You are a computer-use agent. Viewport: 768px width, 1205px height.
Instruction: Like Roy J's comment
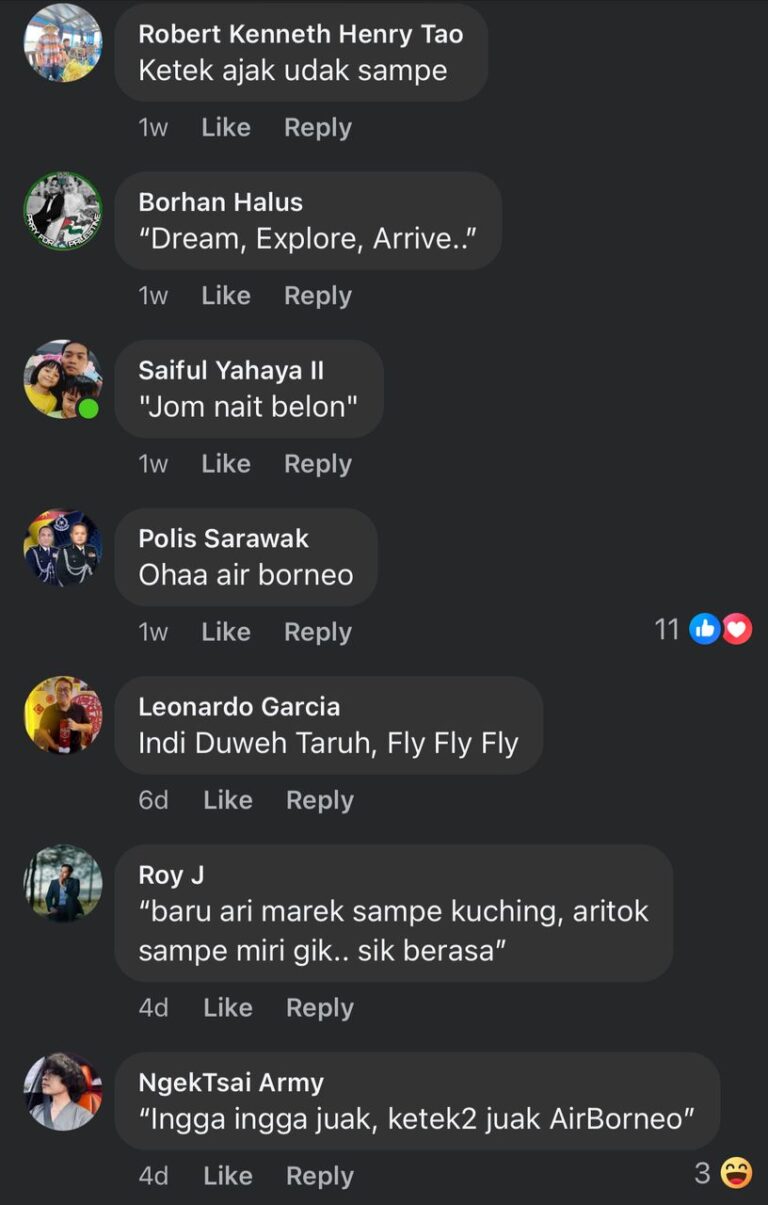click(x=227, y=1008)
